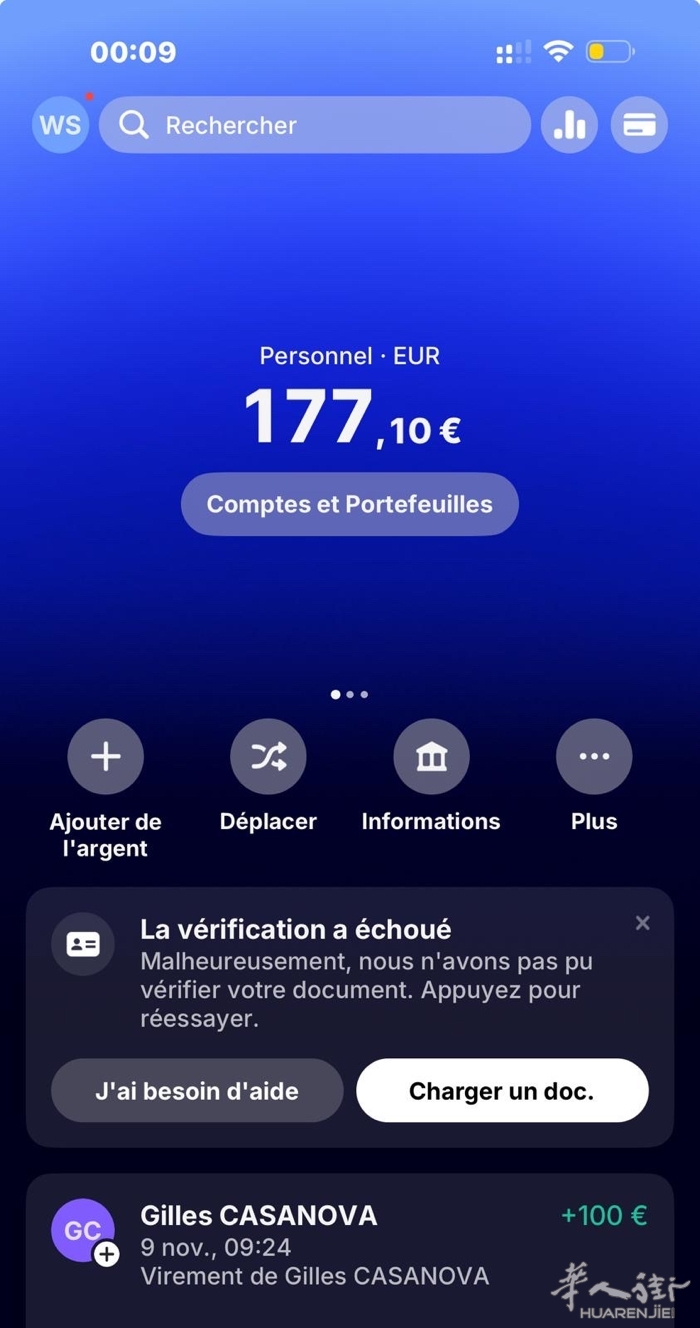The image size is (700, 1328).
Task: Open the Gilles CASANOVA transaction
Action: [x=349, y=1245]
